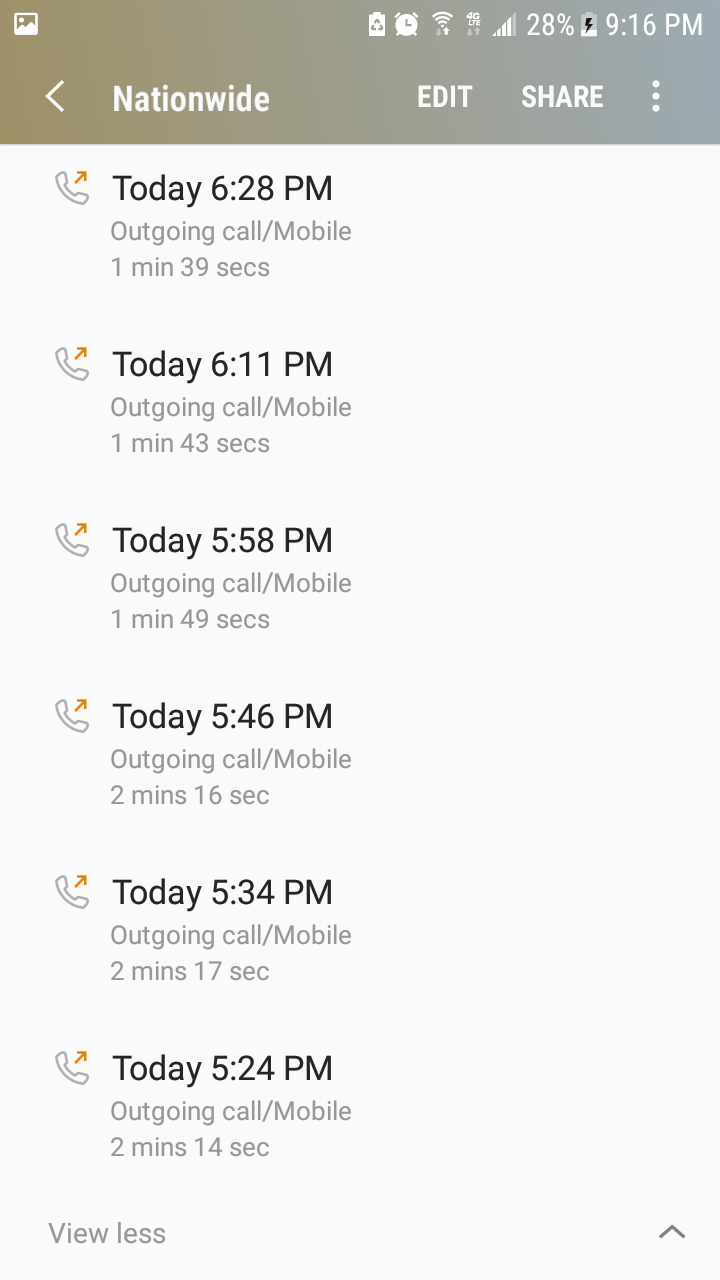This screenshot has height=1280, width=720.
Task: Tap EDIT in the app bar
Action: point(444,97)
